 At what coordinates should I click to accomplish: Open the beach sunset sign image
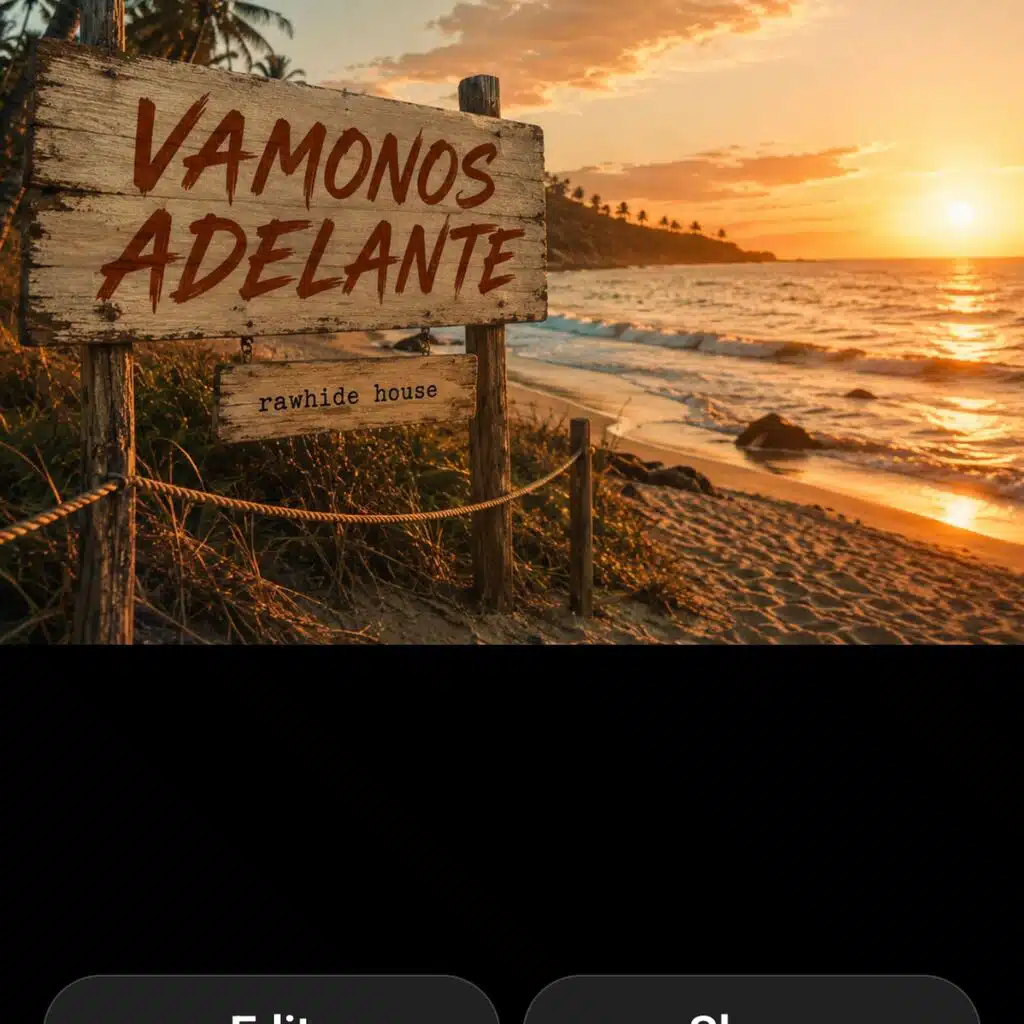coord(512,322)
